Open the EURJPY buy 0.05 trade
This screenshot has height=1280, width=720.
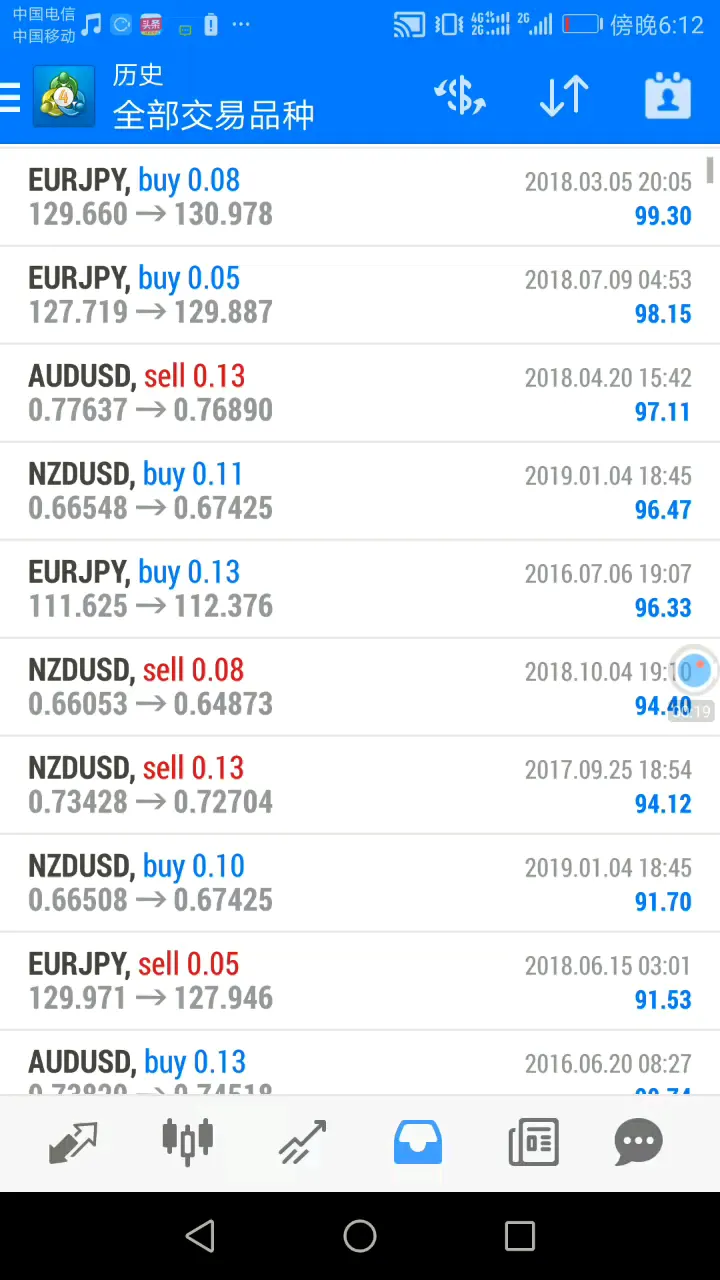click(x=360, y=295)
